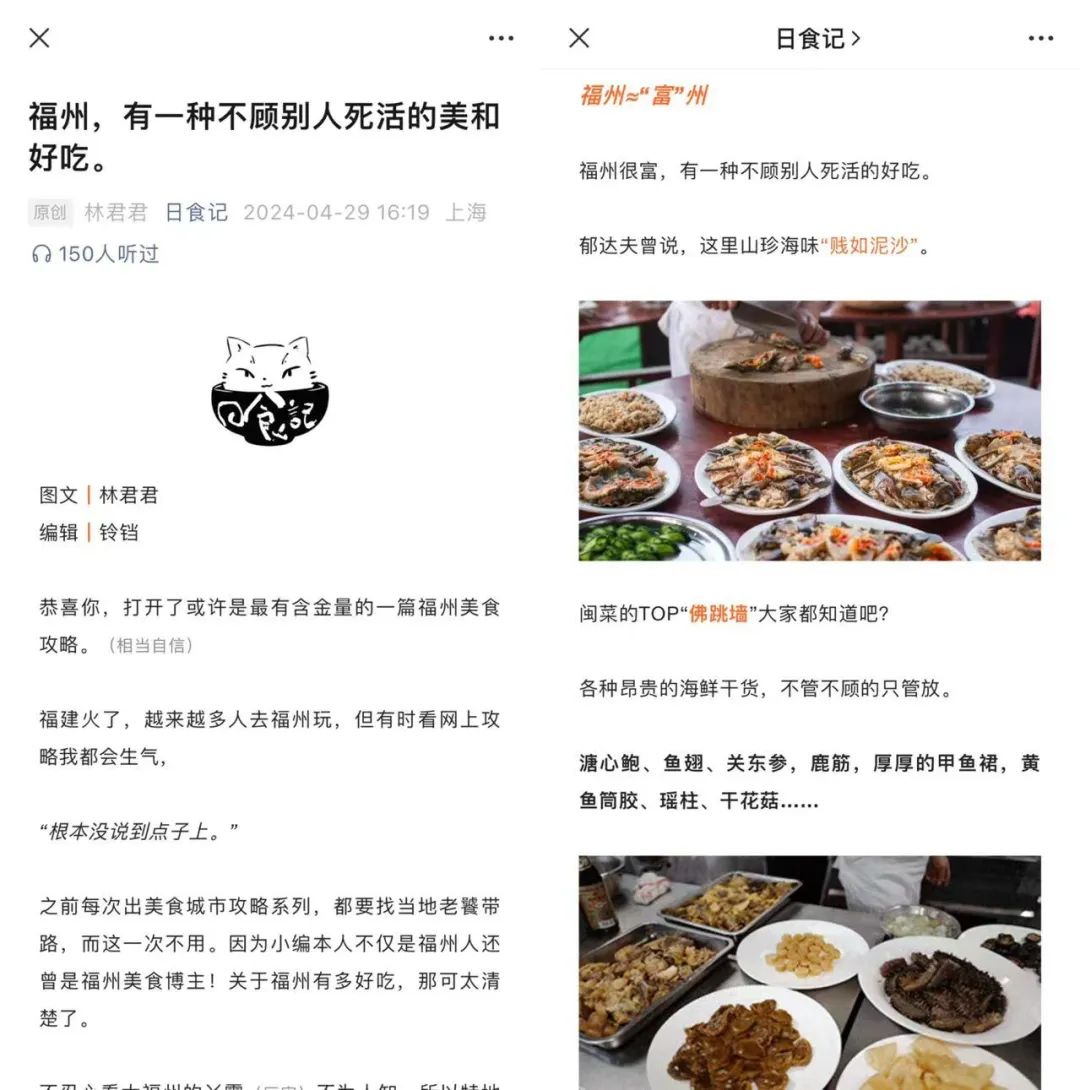
Task: Close the article titled 福州，有一种不顾别人死活的美和好吃
Action: click(39, 38)
